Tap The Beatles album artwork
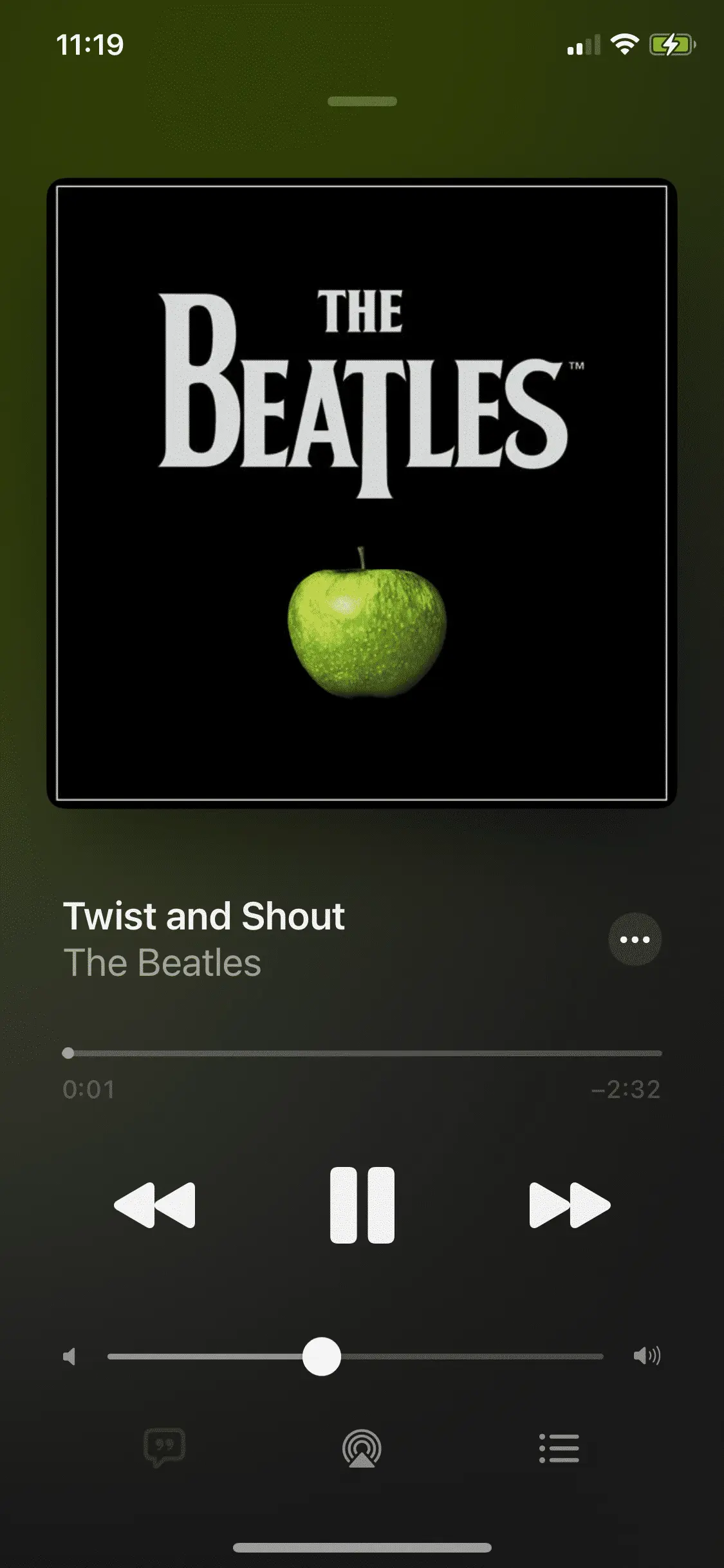This screenshot has height=1568, width=724. pos(362,492)
